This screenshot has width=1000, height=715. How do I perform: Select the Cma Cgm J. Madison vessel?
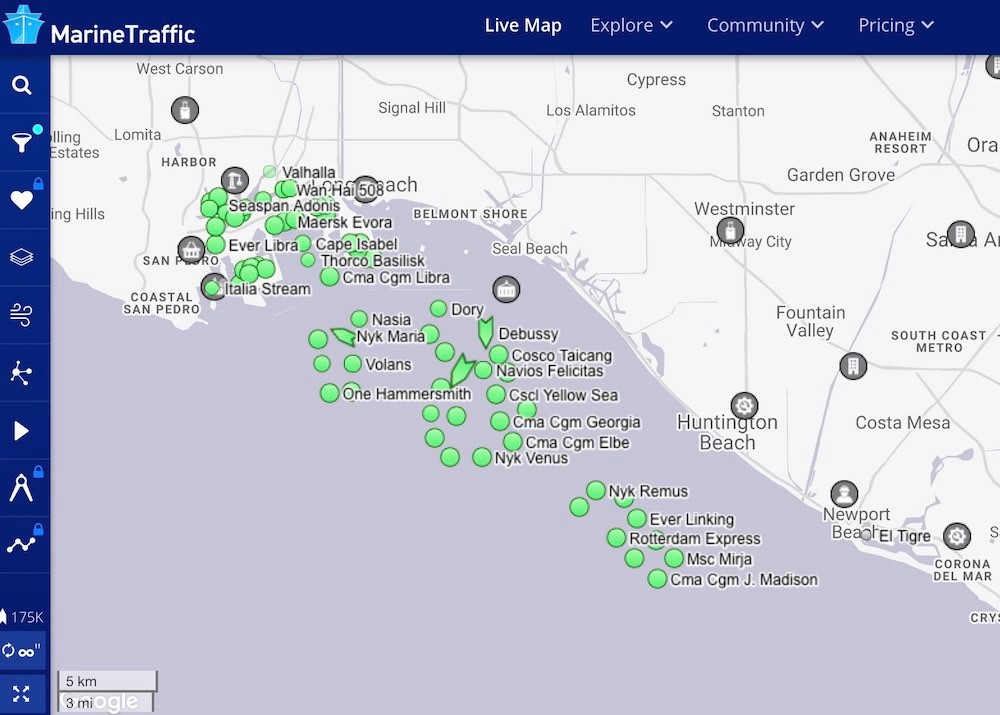[657, 579]
